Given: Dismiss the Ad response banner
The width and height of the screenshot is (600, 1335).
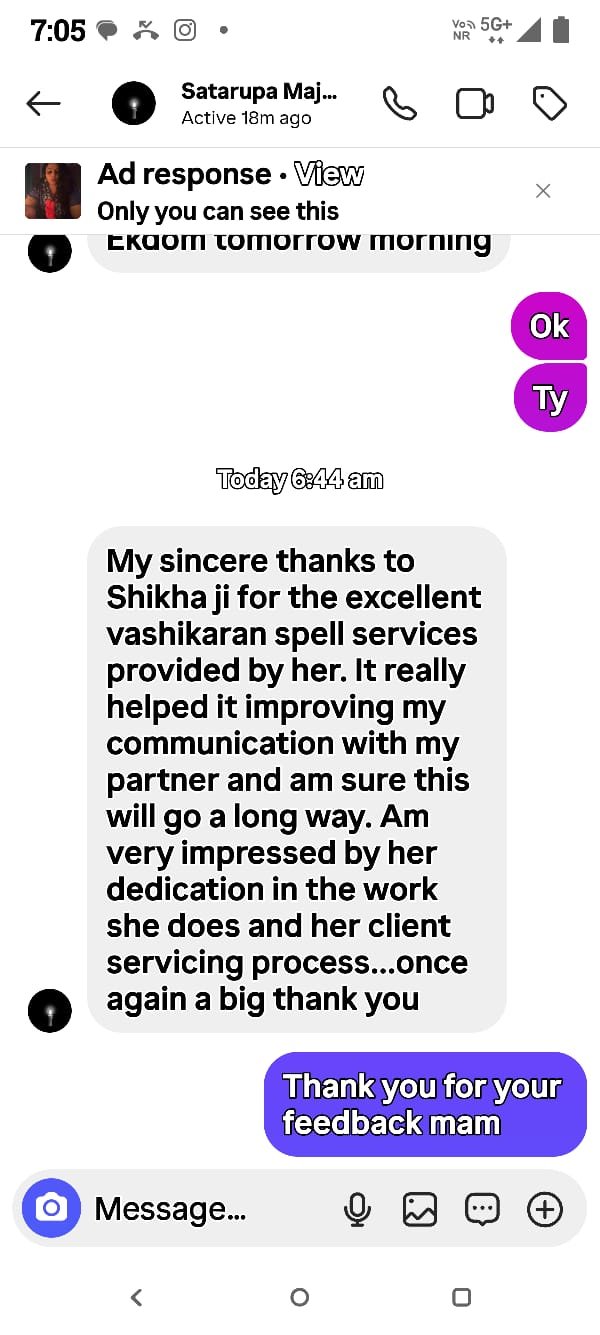Looking at the screenshot, I should pyautogui.click(x=543, y=191).
